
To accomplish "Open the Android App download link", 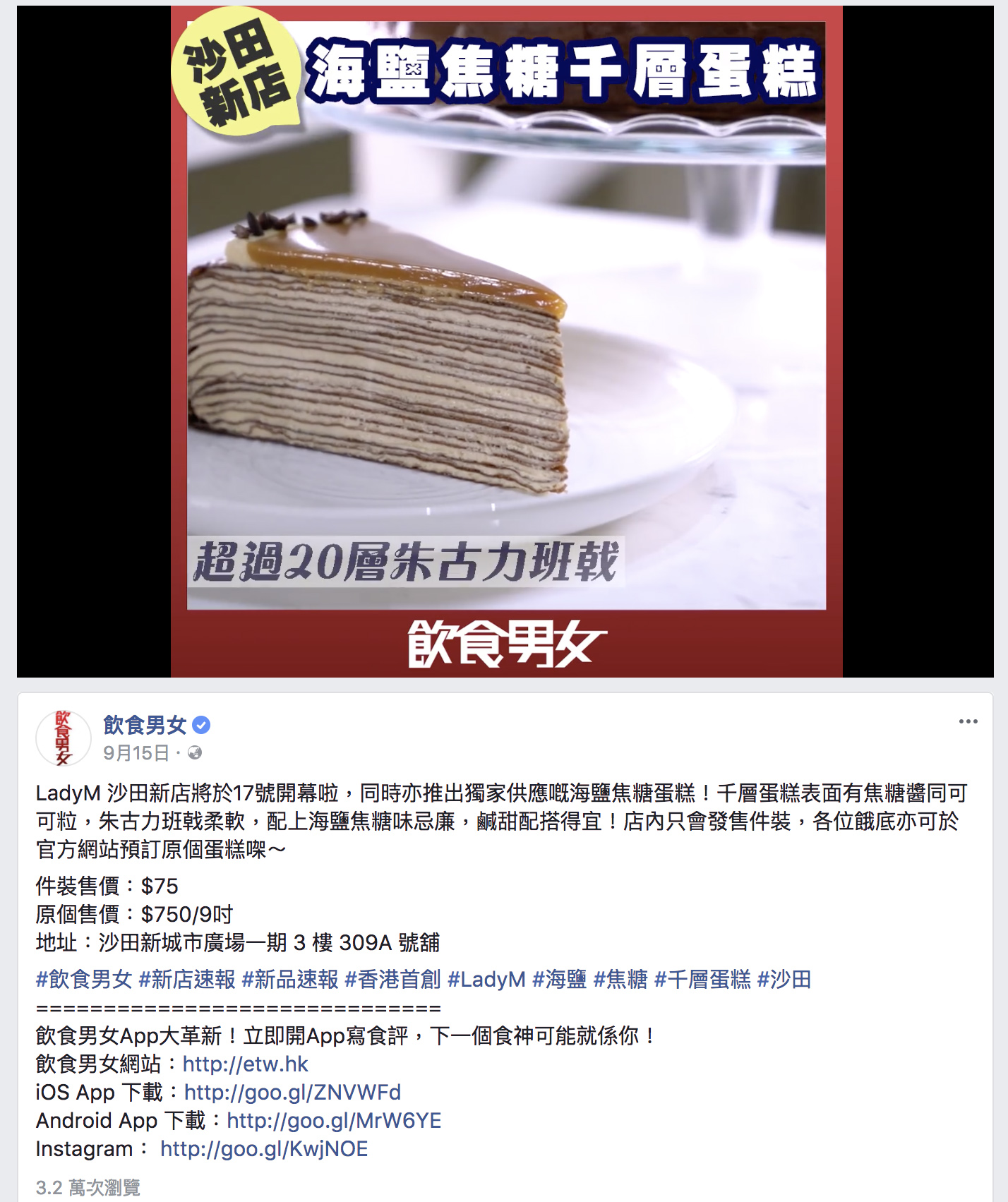I will pos(334,1121).
